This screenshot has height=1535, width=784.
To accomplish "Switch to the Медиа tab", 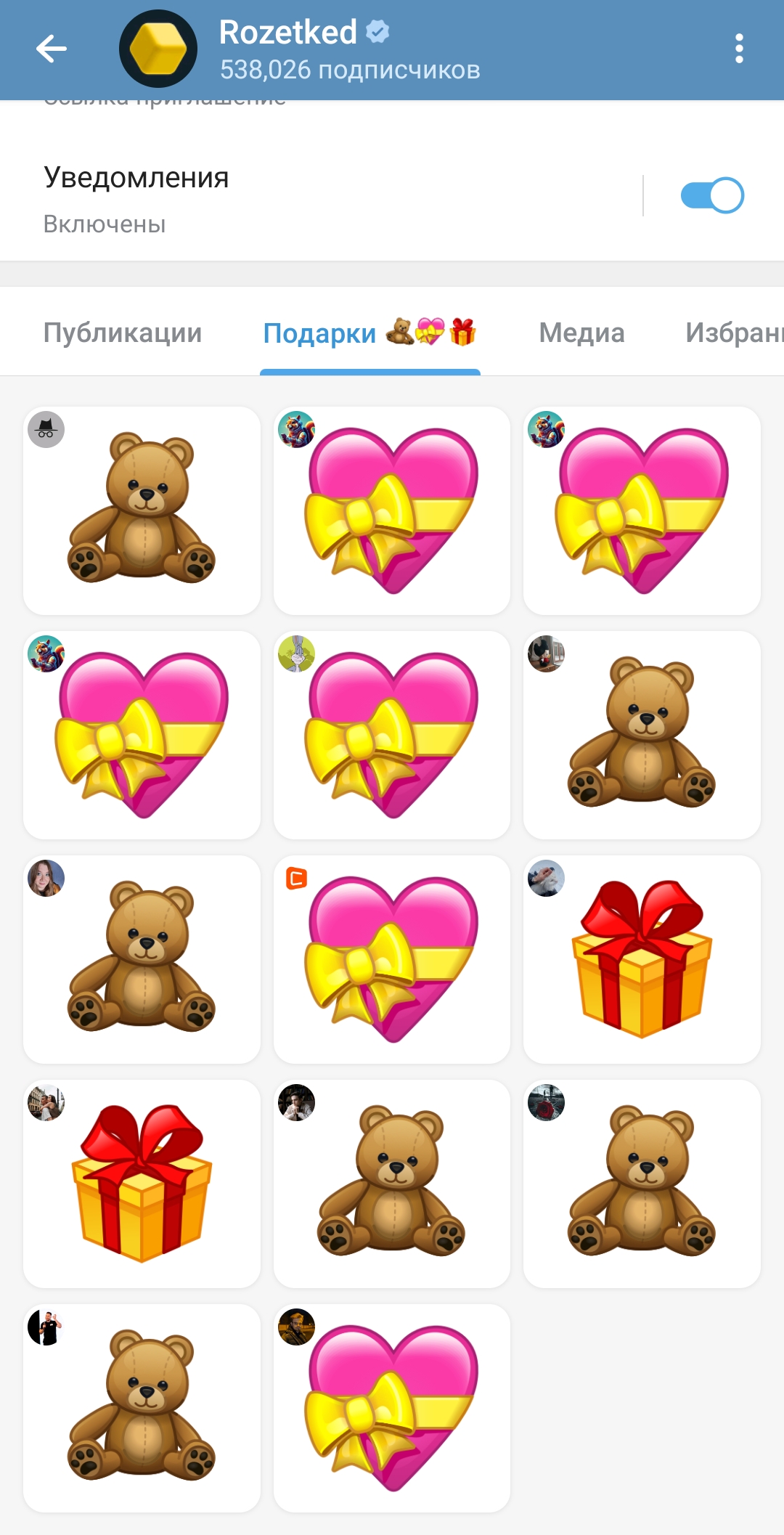I will 581,333.
